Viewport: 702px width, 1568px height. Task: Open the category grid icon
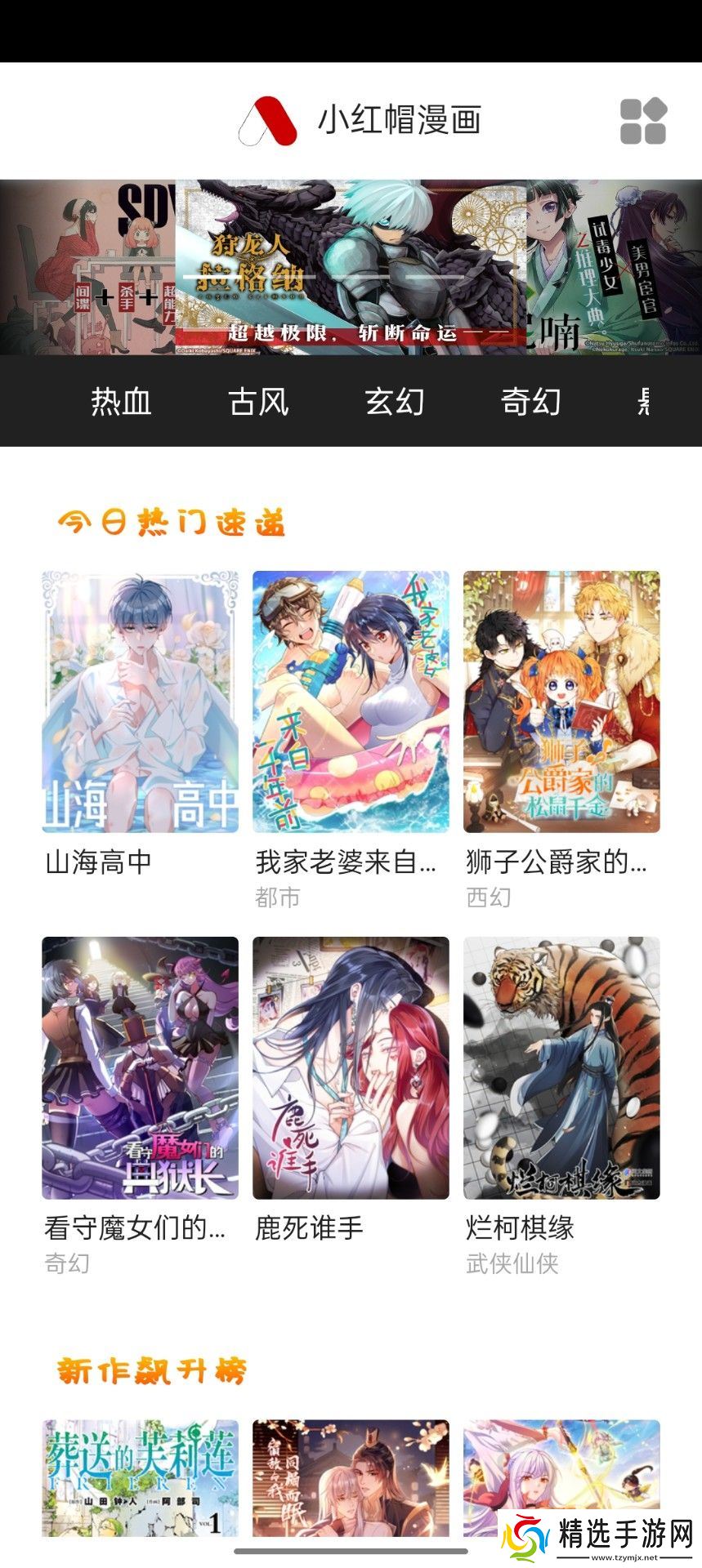tap(643, 122)
